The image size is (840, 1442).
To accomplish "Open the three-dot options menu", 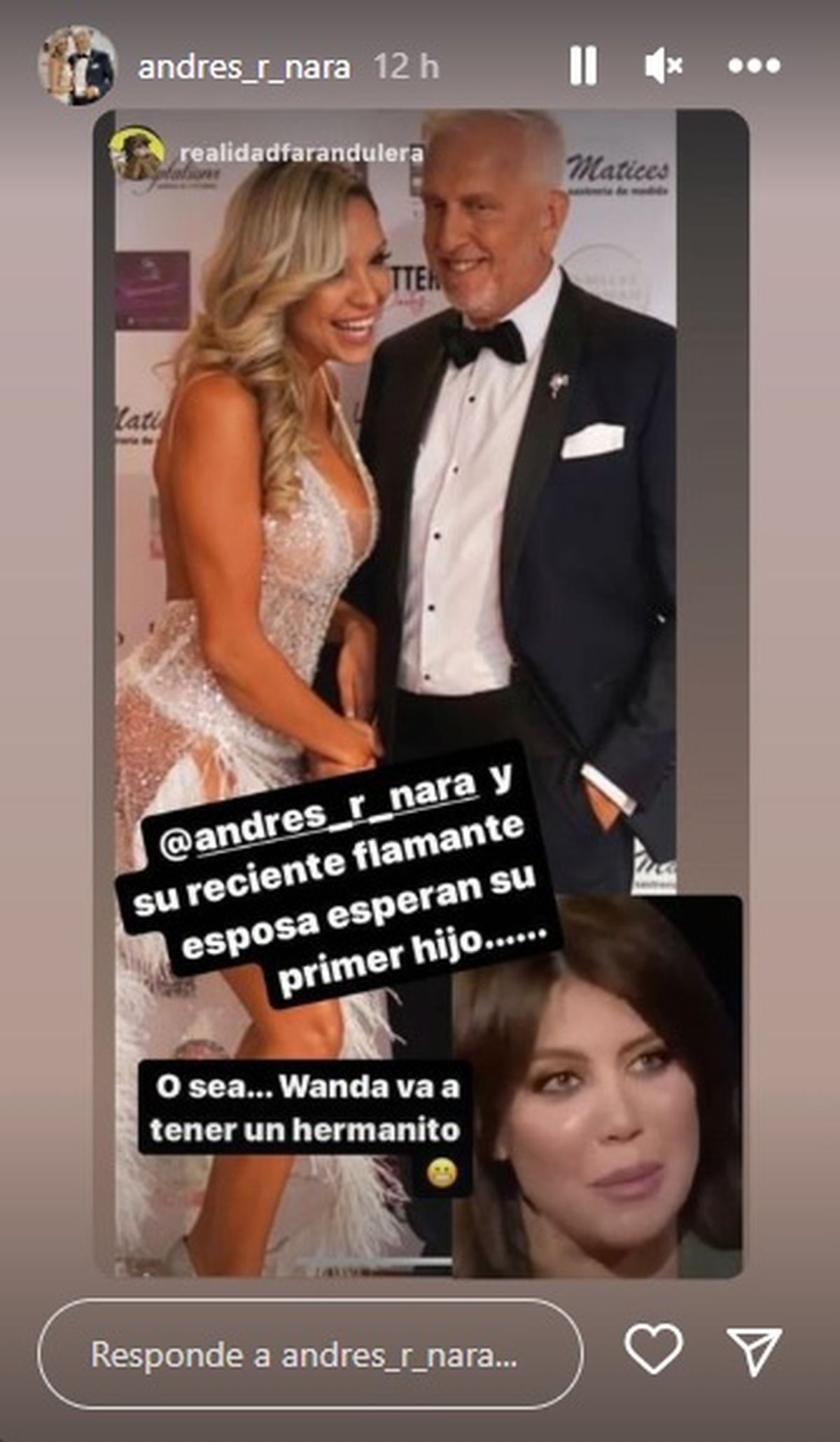I will pos(753,66).
